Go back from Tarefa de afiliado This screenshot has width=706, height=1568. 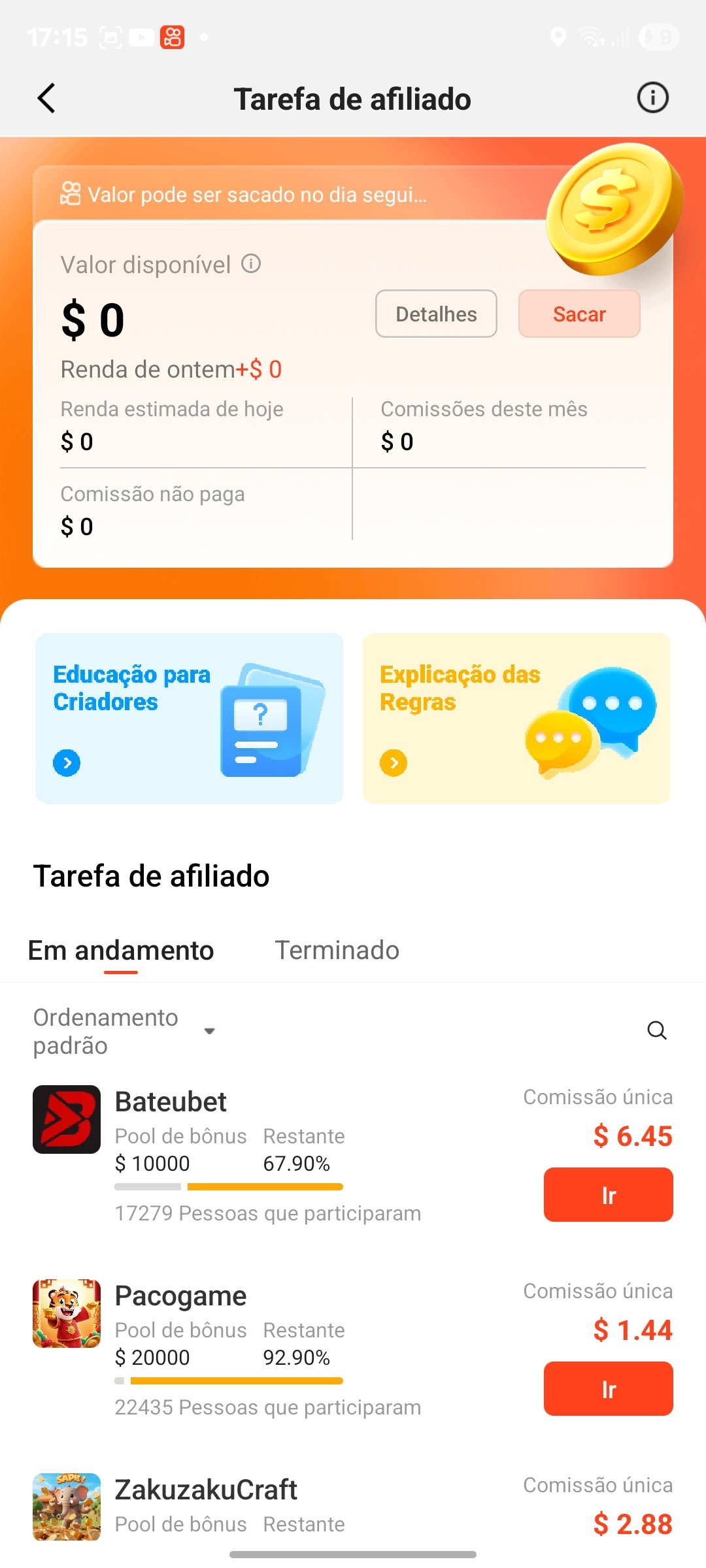(46, 99)
